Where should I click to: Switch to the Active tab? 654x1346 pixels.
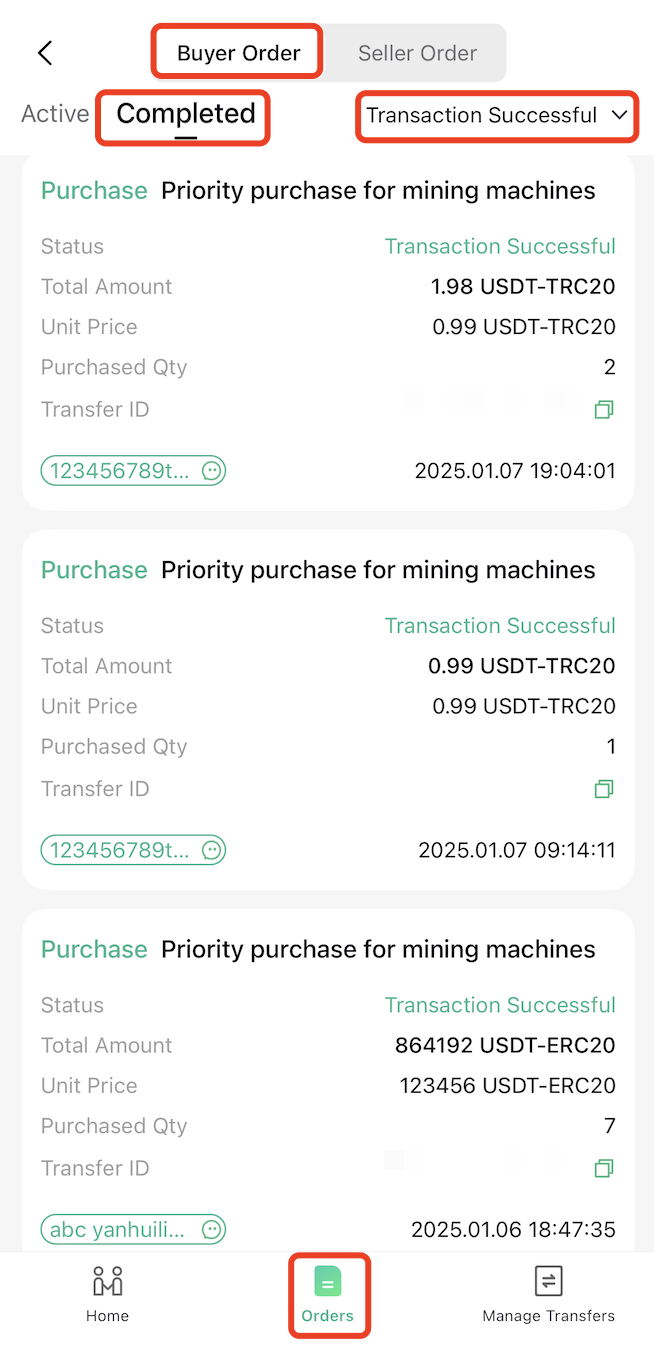click(55, 114)
